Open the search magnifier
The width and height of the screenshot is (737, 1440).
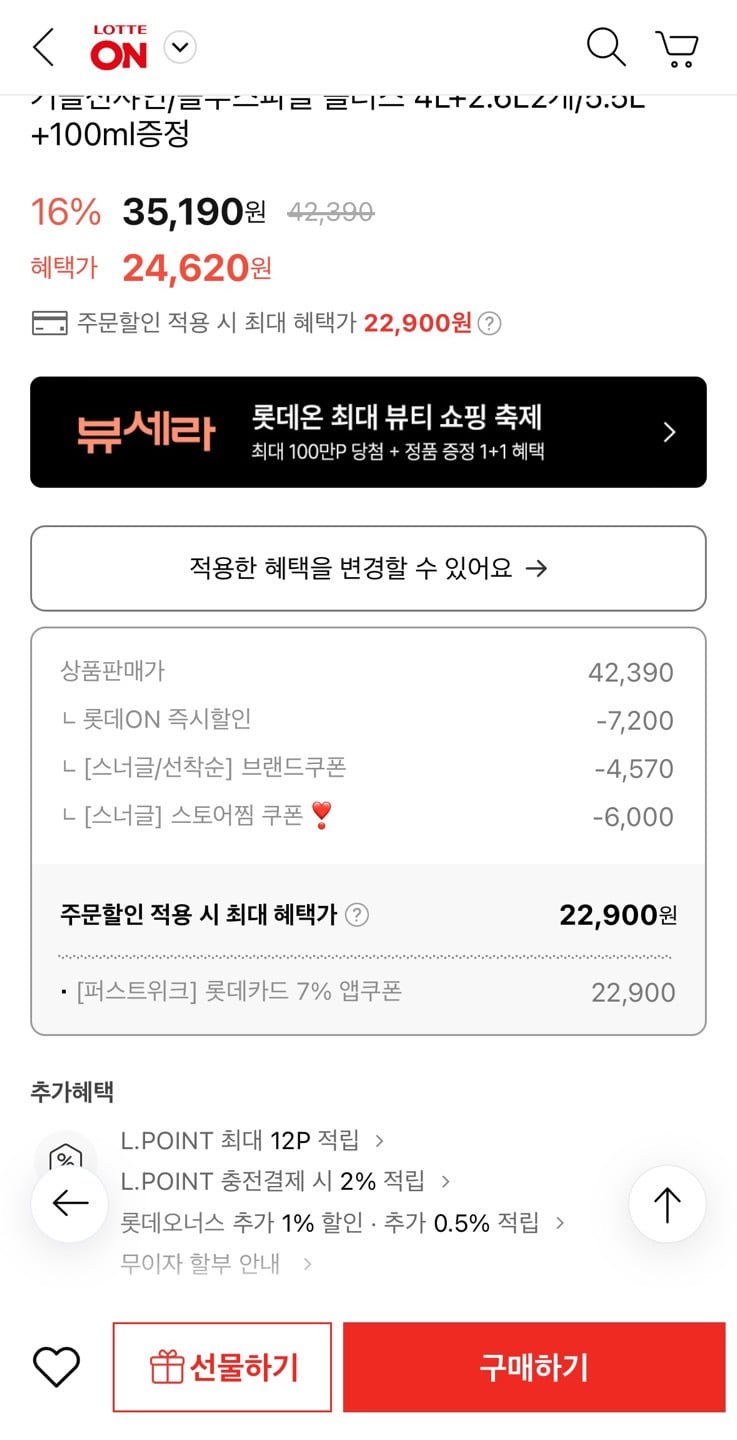pos(605,47)
